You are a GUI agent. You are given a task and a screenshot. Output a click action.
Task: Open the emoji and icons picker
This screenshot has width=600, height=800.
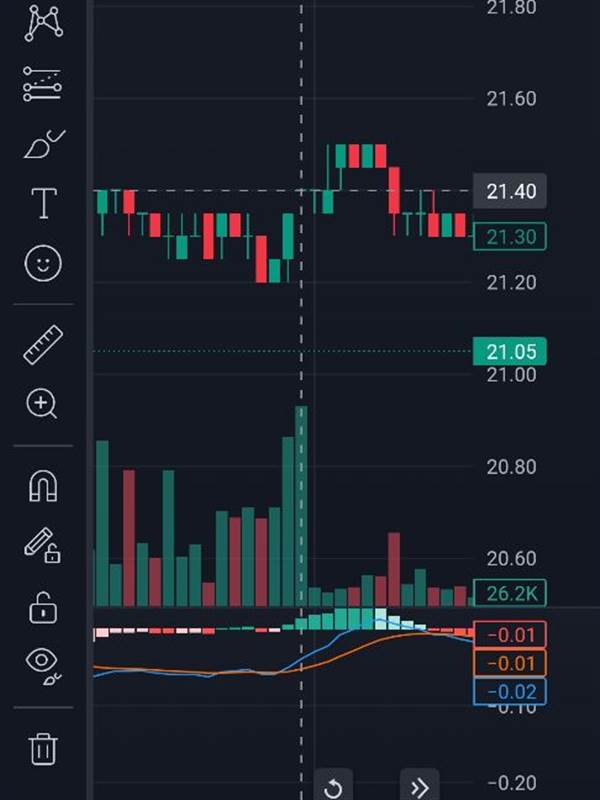click(43, 264)
